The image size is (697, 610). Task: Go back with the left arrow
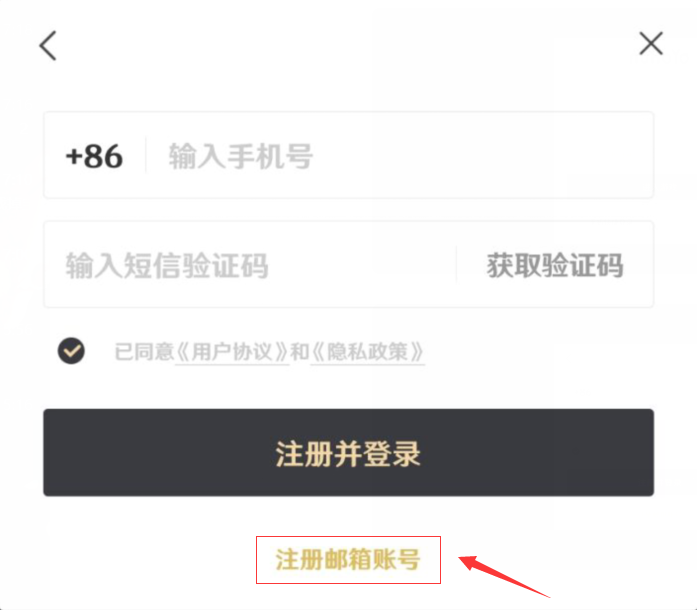47,45
